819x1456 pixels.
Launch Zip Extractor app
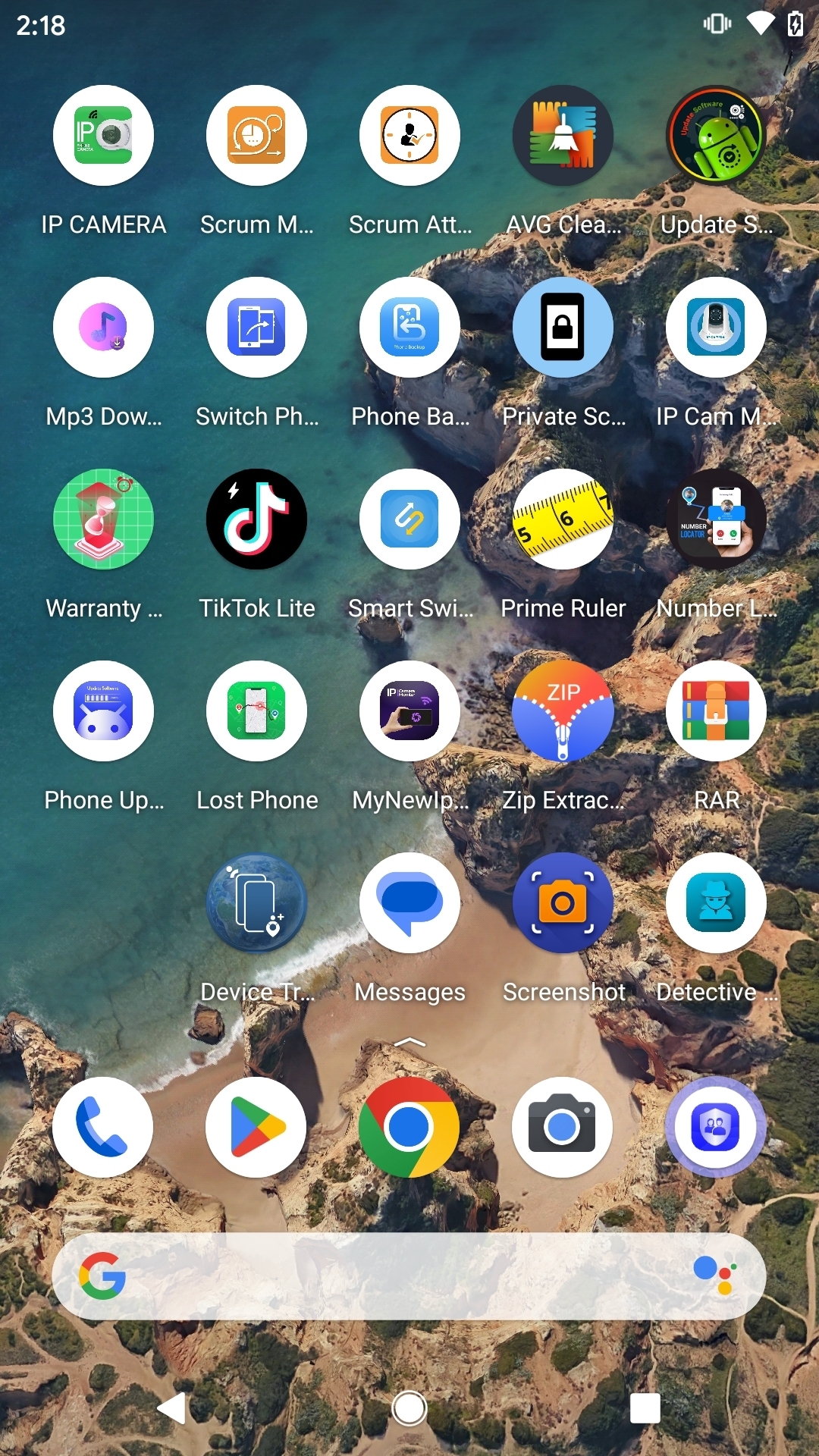pos(563,711)
